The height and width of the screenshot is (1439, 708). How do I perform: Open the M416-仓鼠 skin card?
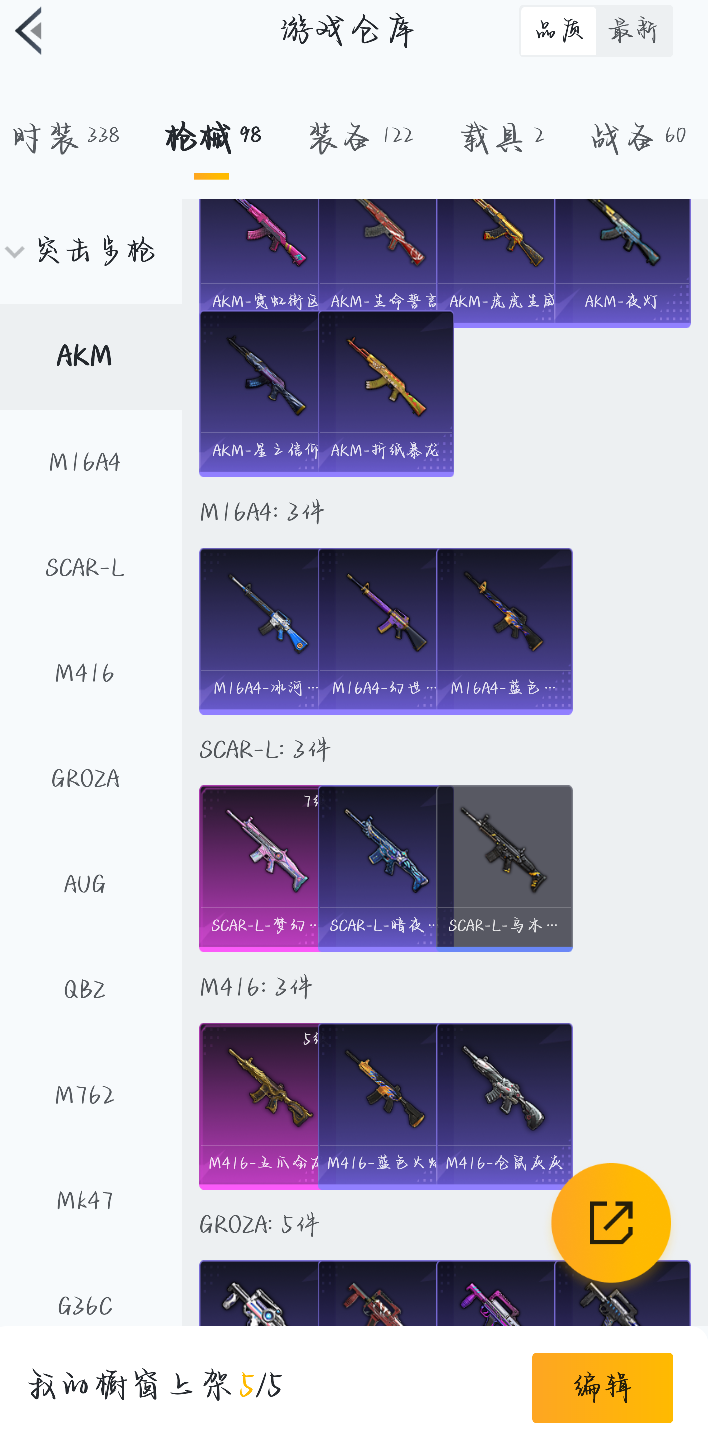point(505,1106)
